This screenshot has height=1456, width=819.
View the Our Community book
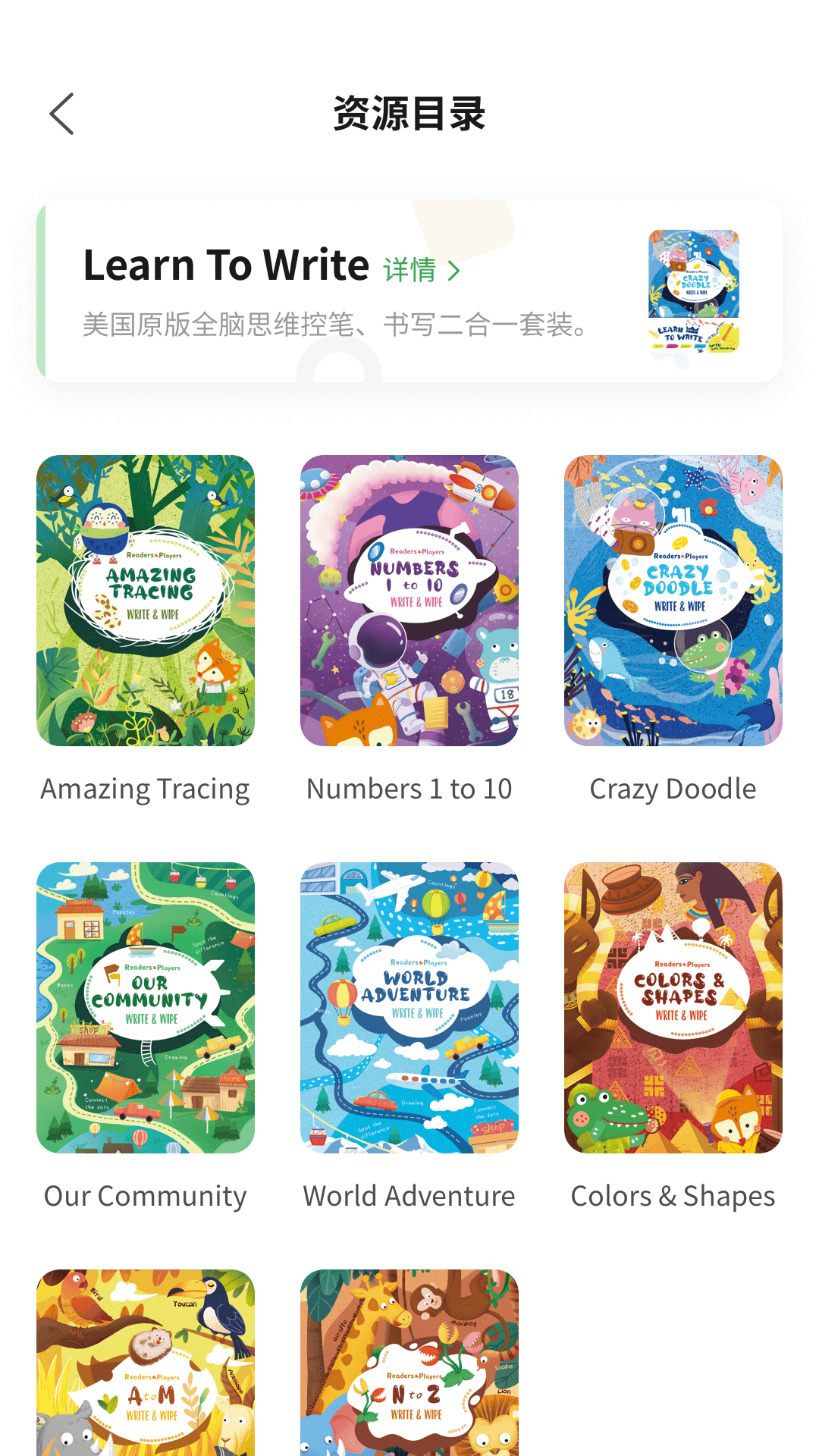click(146, 1007)
